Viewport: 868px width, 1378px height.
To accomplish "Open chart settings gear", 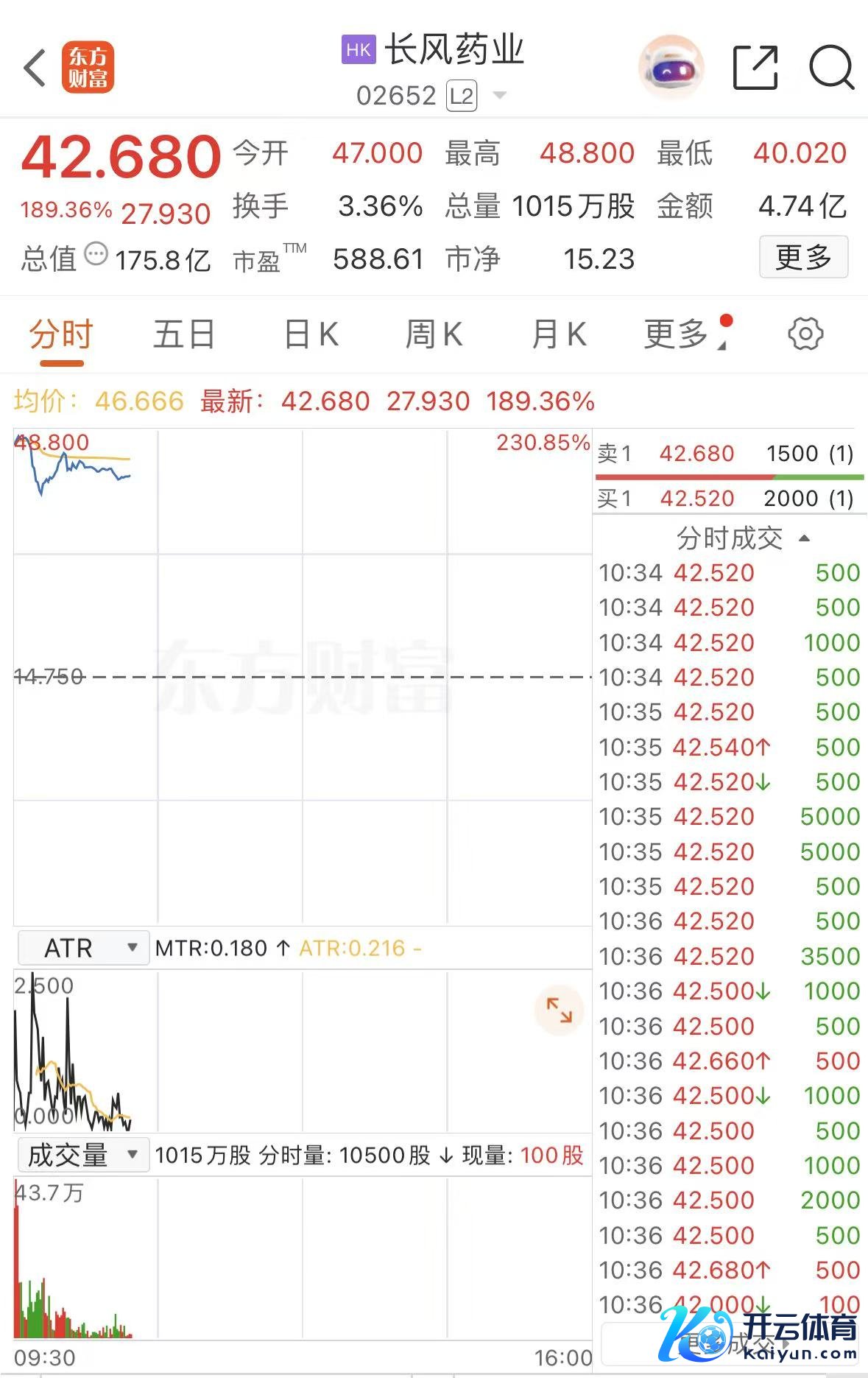I will click(x=805, y=334).
